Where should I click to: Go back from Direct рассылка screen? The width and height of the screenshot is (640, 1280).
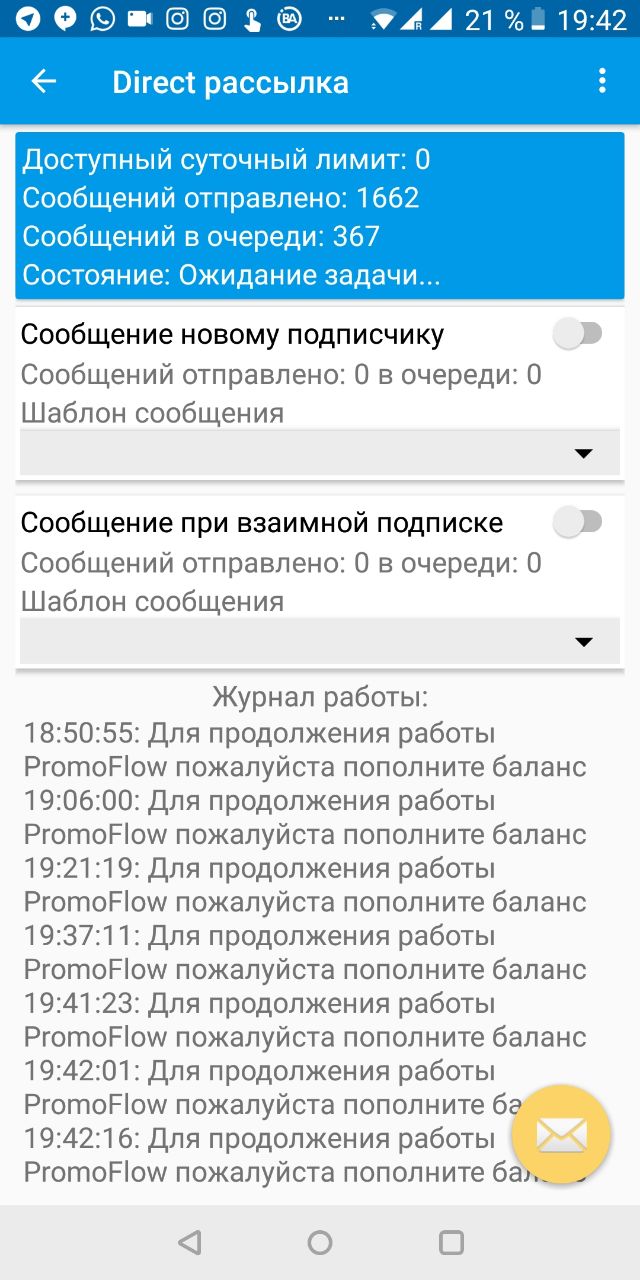[x=44, y=82]
